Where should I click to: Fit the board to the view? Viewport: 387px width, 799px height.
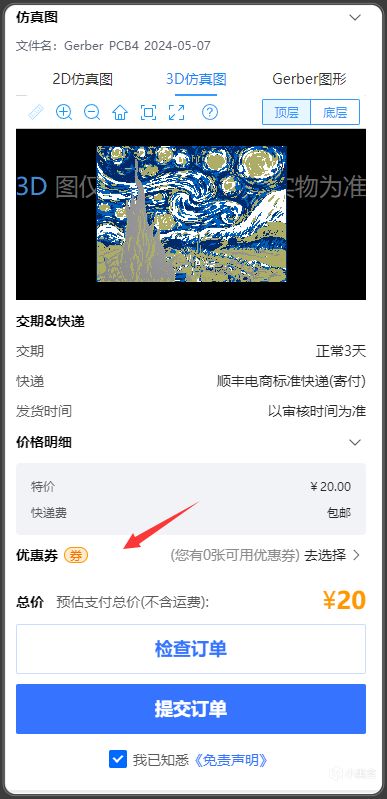click(148, 112)
